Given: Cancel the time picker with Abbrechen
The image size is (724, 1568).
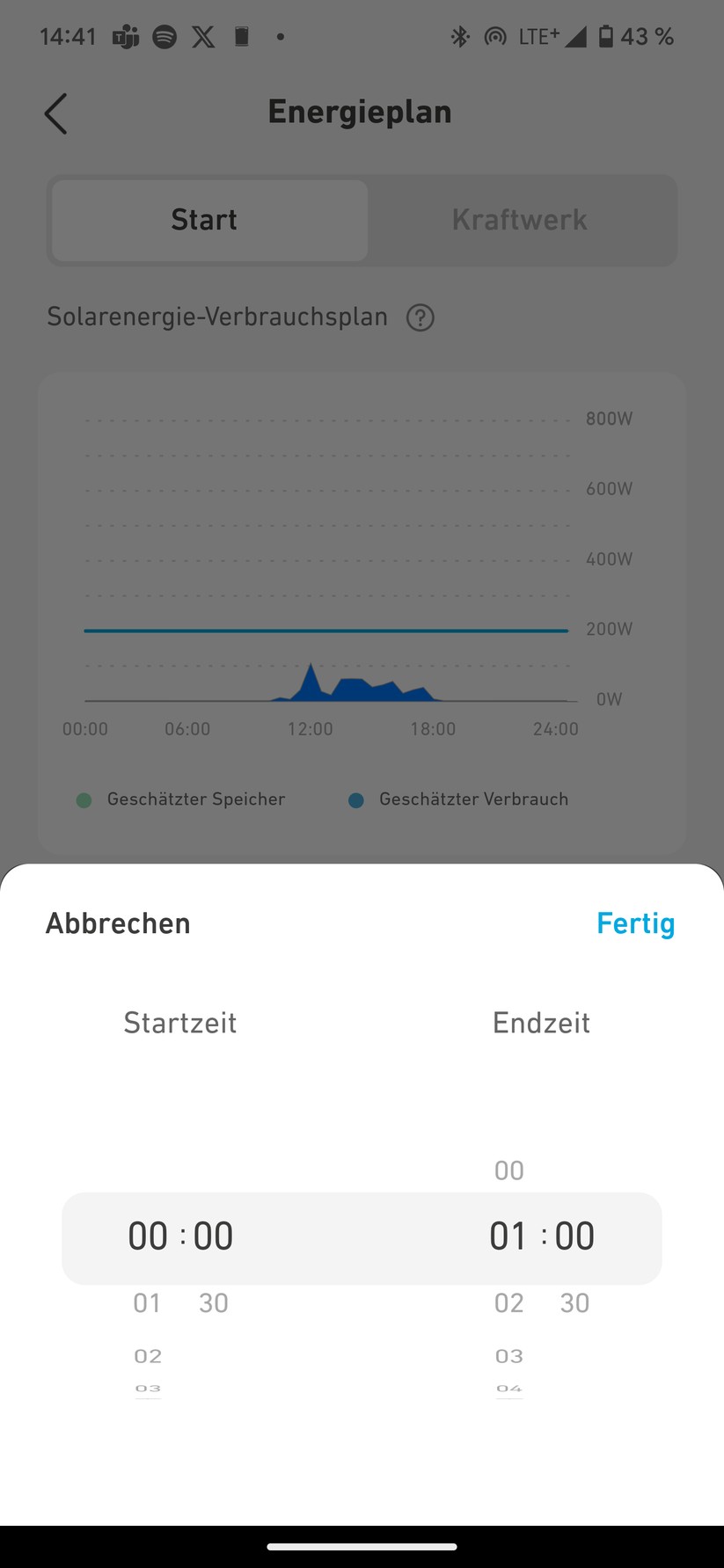Looking at the screenshot, I should click(x=118, y=923).
